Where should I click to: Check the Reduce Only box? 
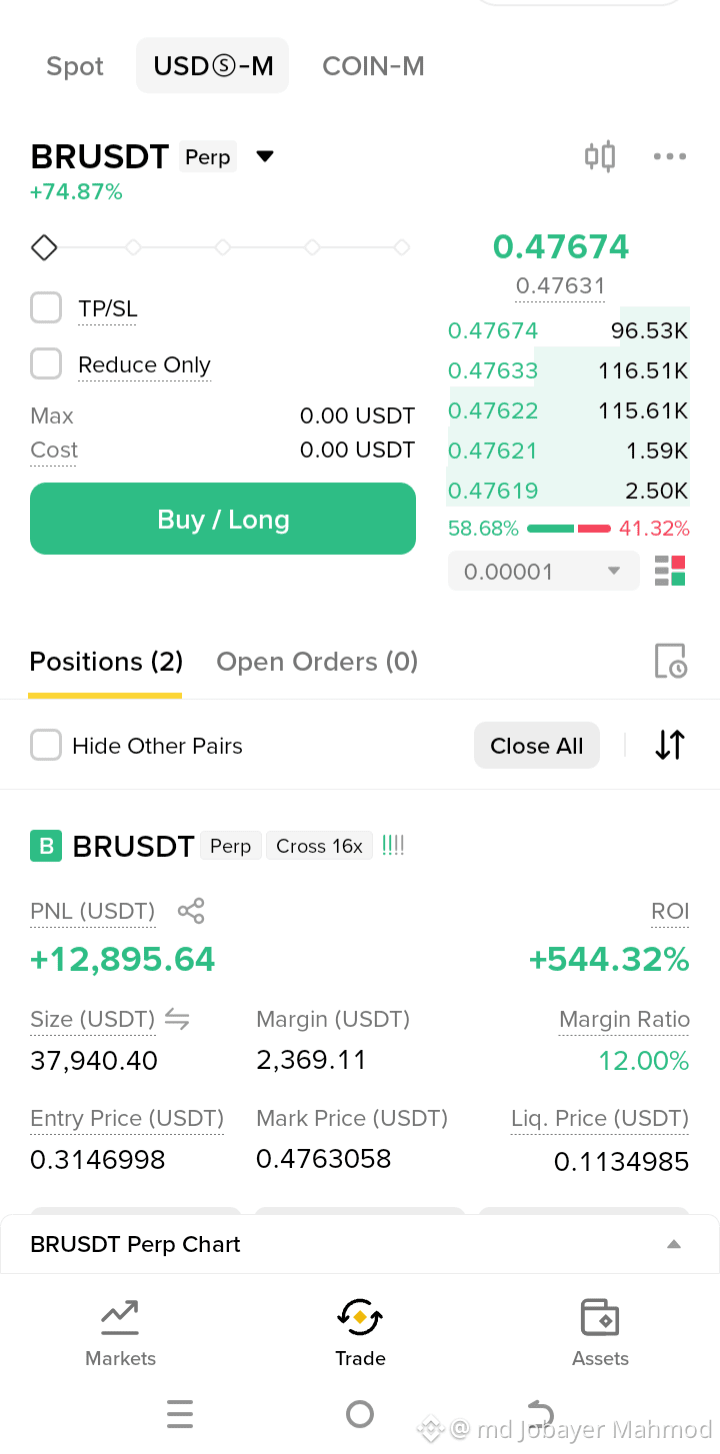[46, 364]
